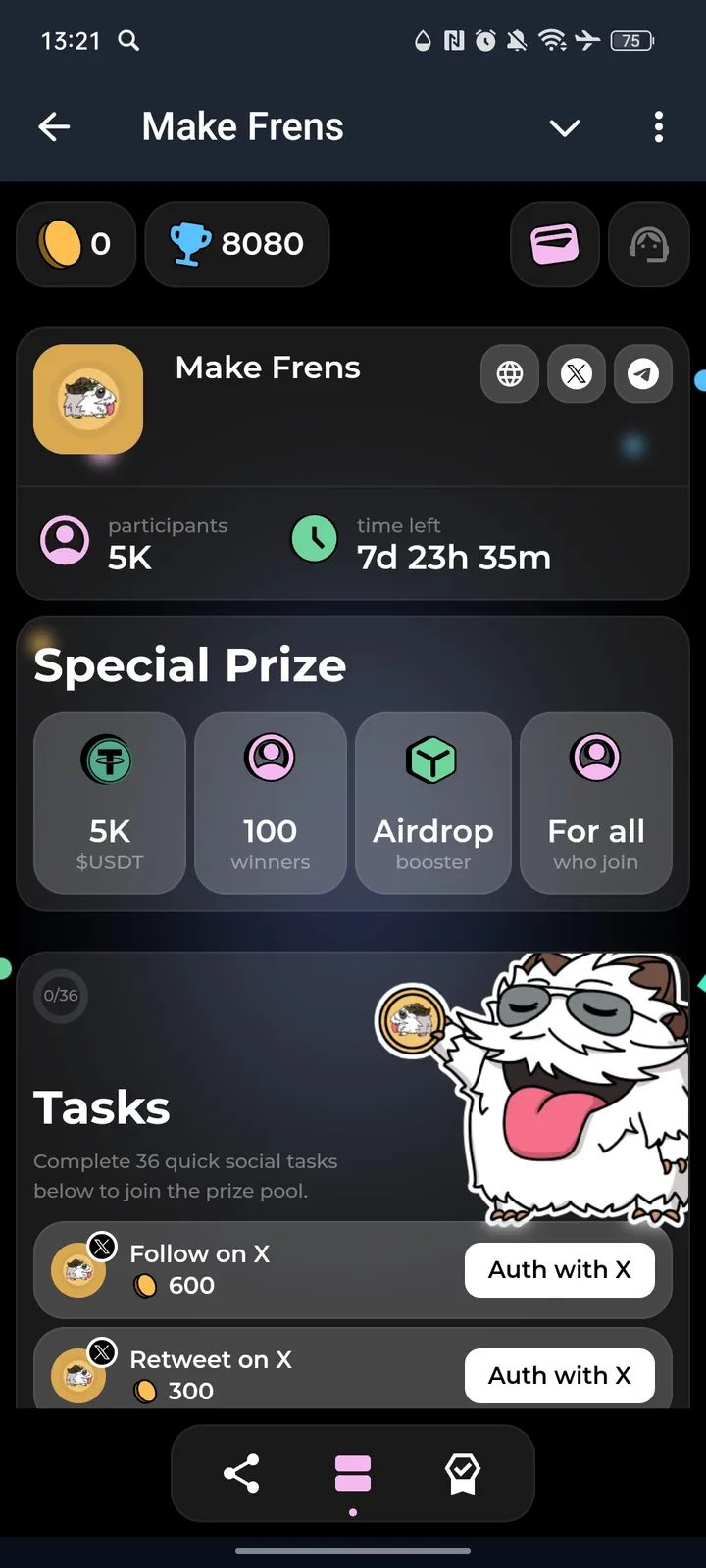Go back using the arrow icon
The image size is (706, 1568).
coord(54,126)
